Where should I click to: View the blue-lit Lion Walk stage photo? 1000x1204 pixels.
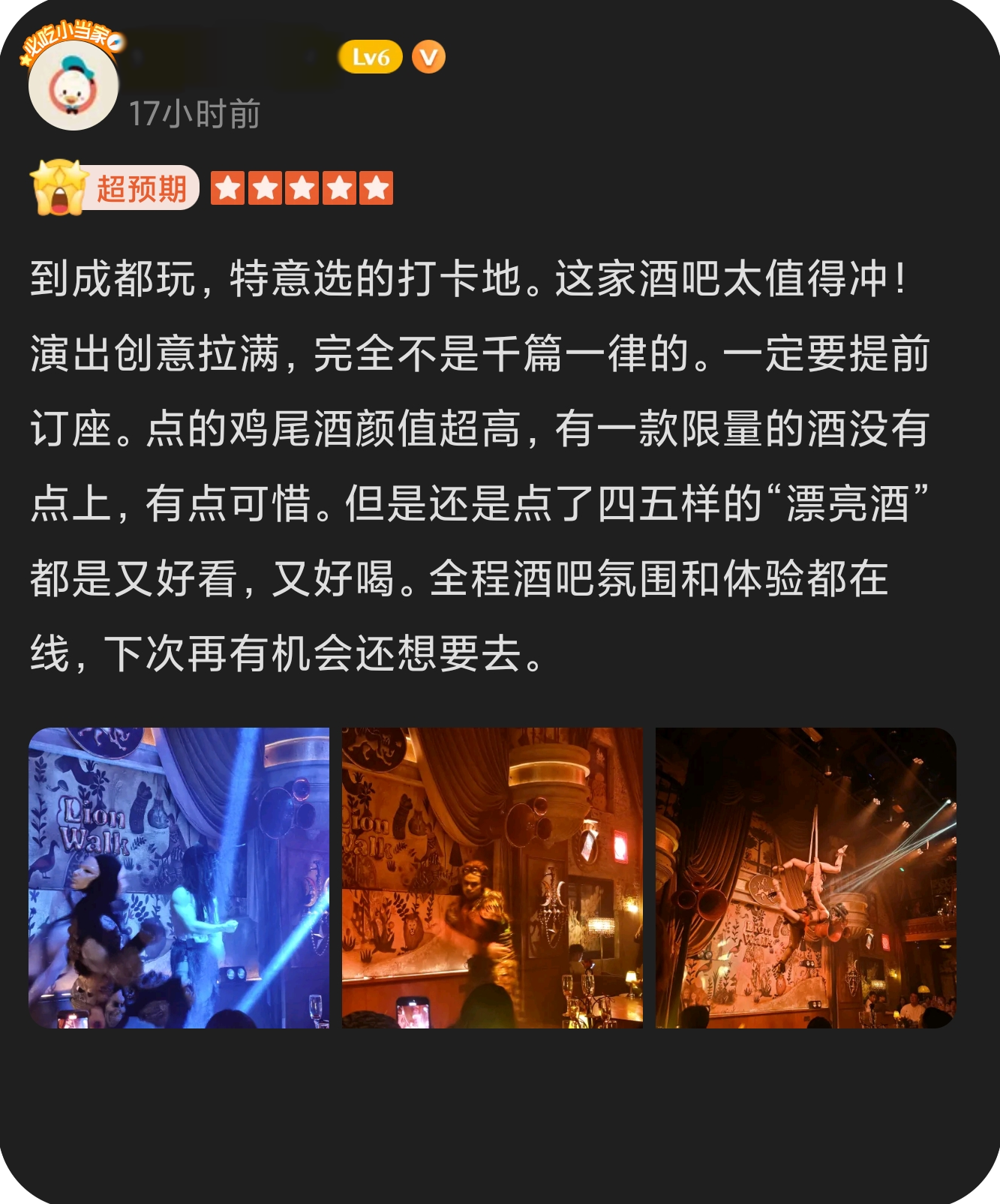point(179,877)
